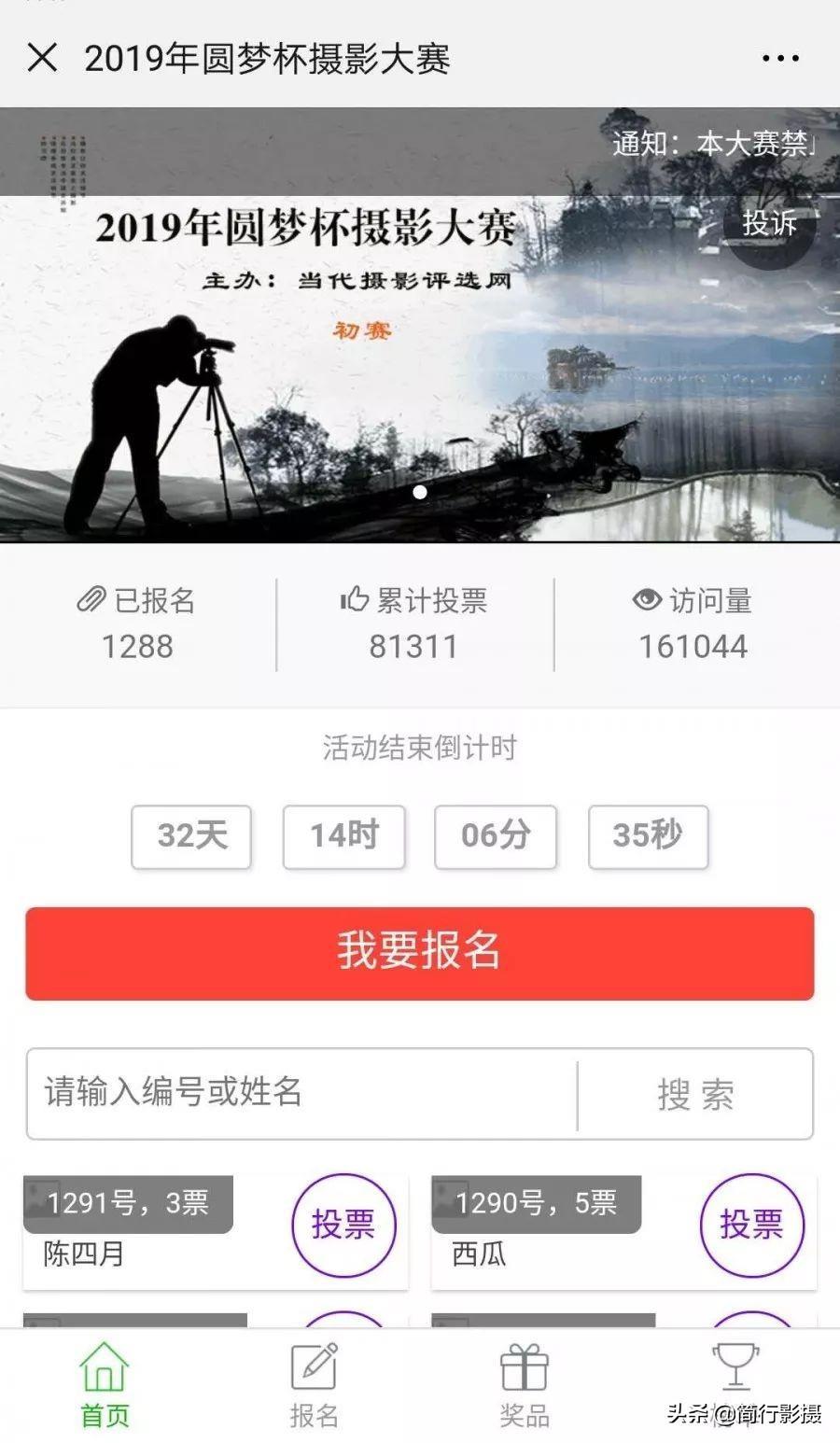
Task: Open 陈四月's entry card
Action: [x=140, y=1253]
